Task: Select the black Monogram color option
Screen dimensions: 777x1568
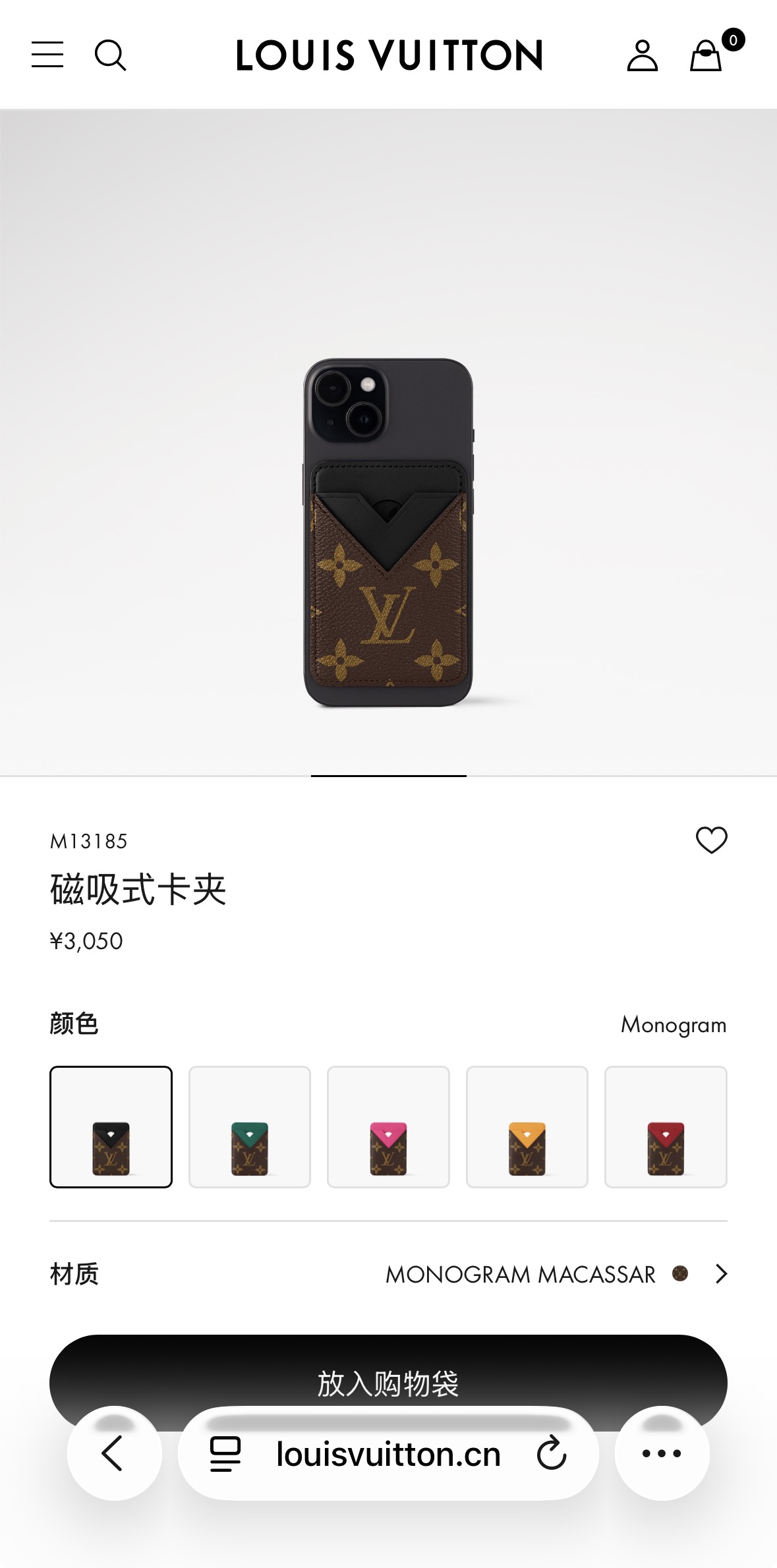Action: tap(111, 1127)
